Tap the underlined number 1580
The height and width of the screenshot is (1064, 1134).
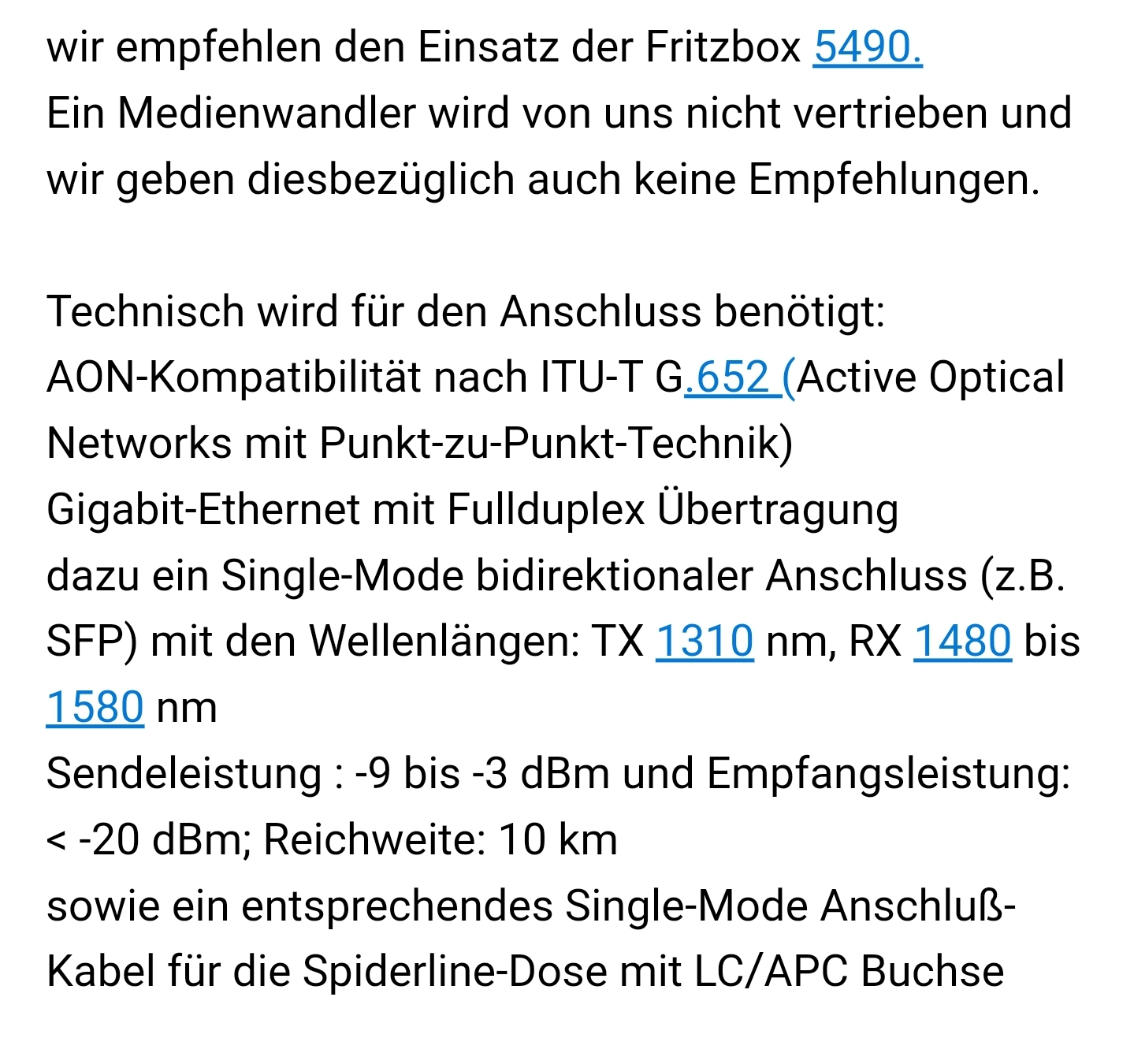tap(95, 707)
